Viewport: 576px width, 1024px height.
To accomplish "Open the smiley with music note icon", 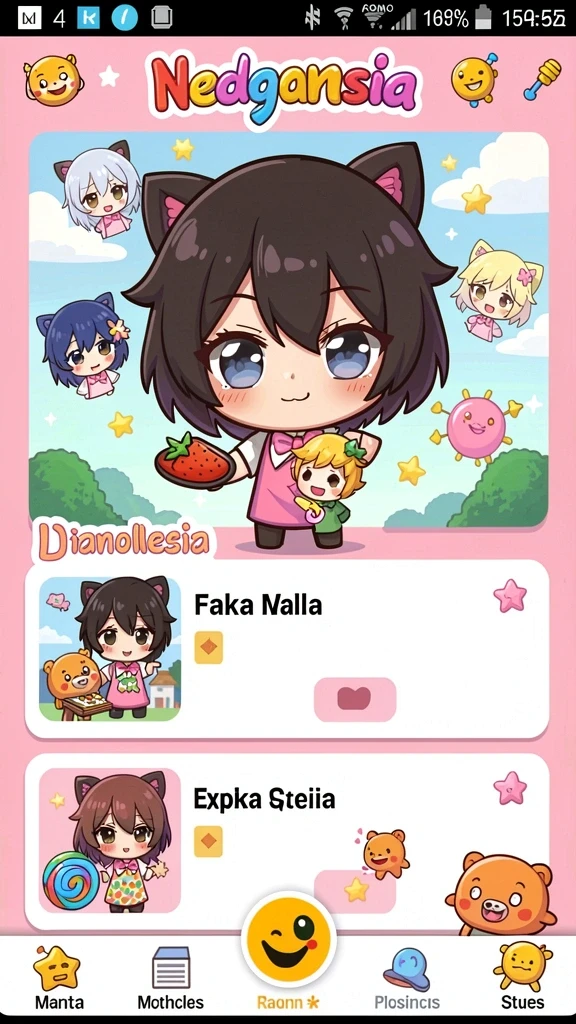I will click(474, 80).
